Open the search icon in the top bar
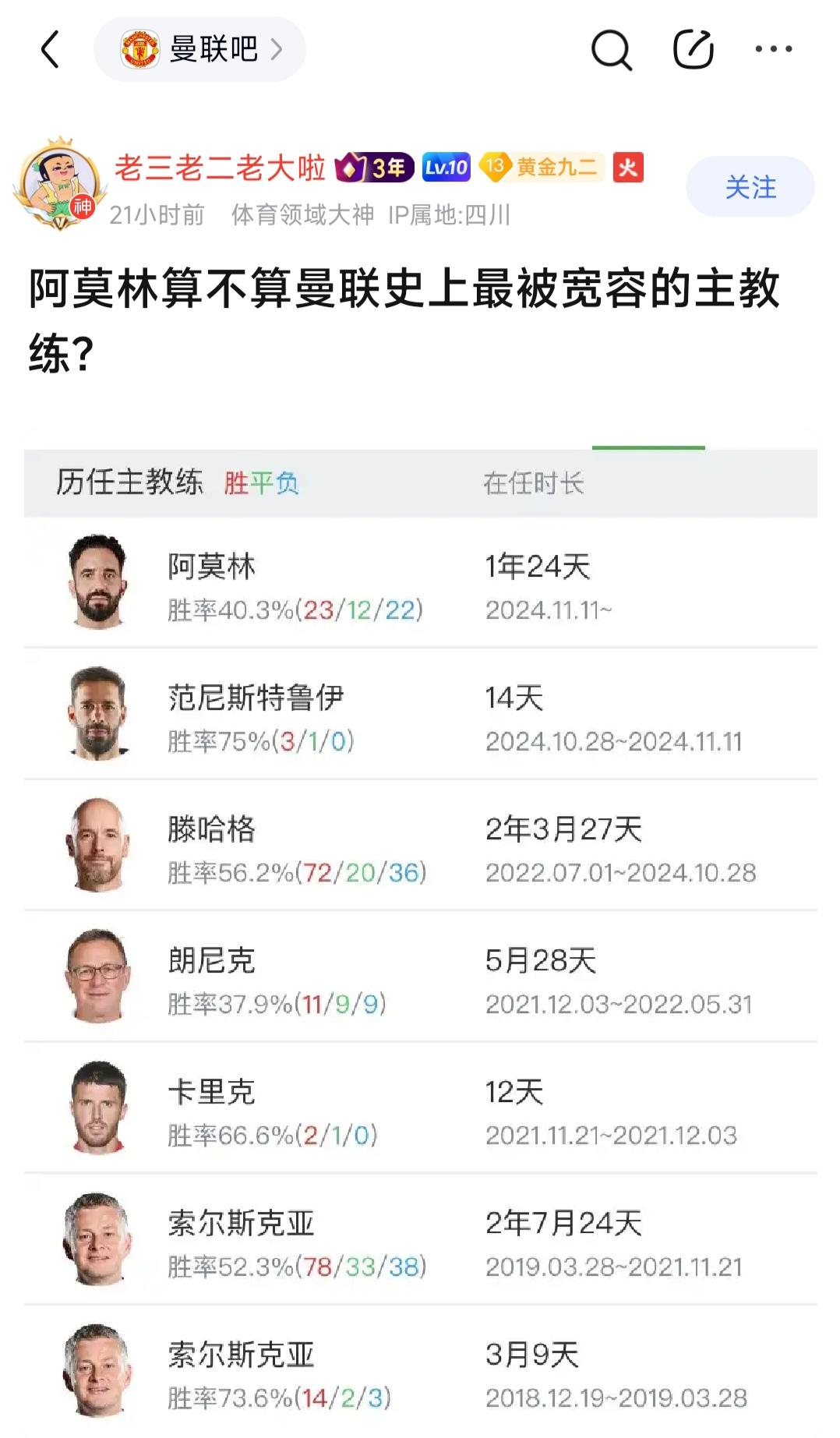Viewport: 840px width, 1438px height. 612,48
